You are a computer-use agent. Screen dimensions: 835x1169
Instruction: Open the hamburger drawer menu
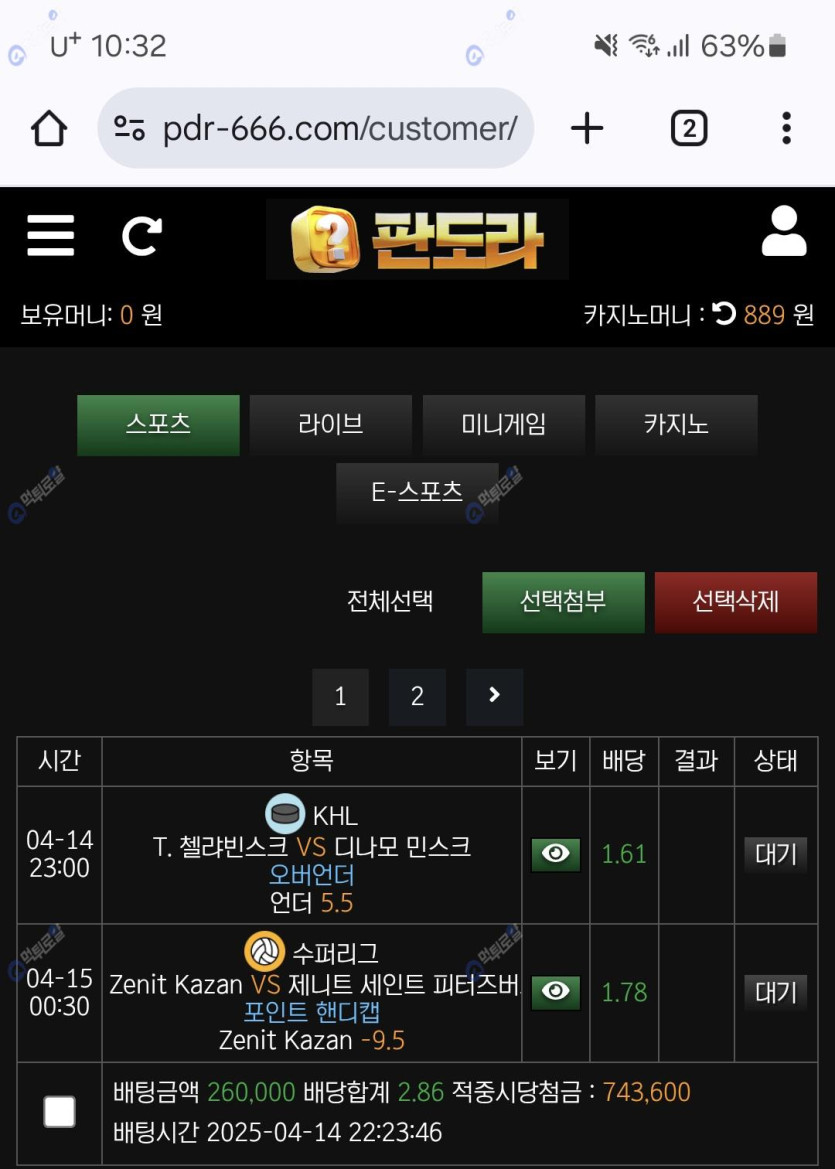click(50, 237)
